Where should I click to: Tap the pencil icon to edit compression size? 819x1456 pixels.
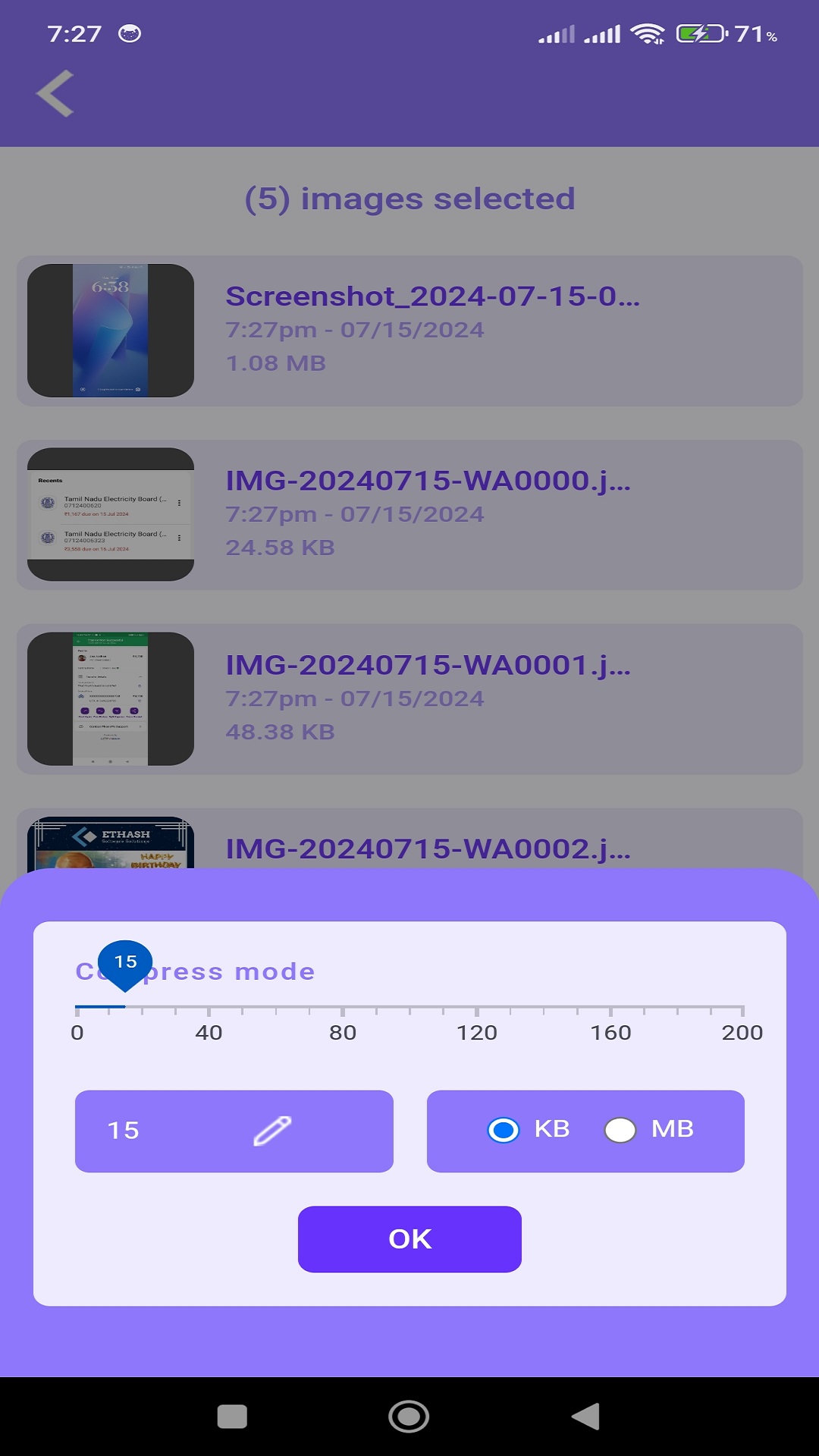click(x=273, y=1131)
